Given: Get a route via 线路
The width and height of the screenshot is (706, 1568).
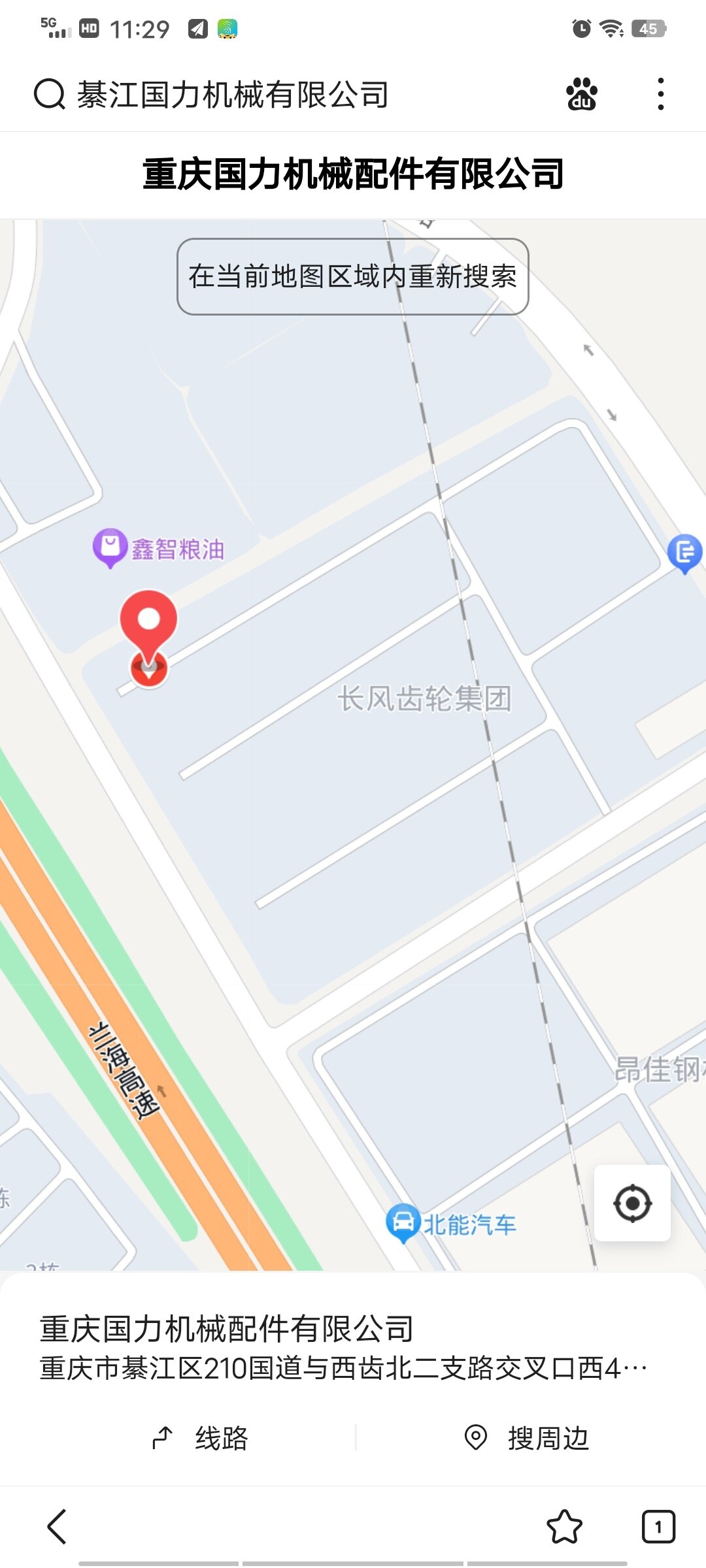Looking at the screenshot, I should click(200, 1438).
